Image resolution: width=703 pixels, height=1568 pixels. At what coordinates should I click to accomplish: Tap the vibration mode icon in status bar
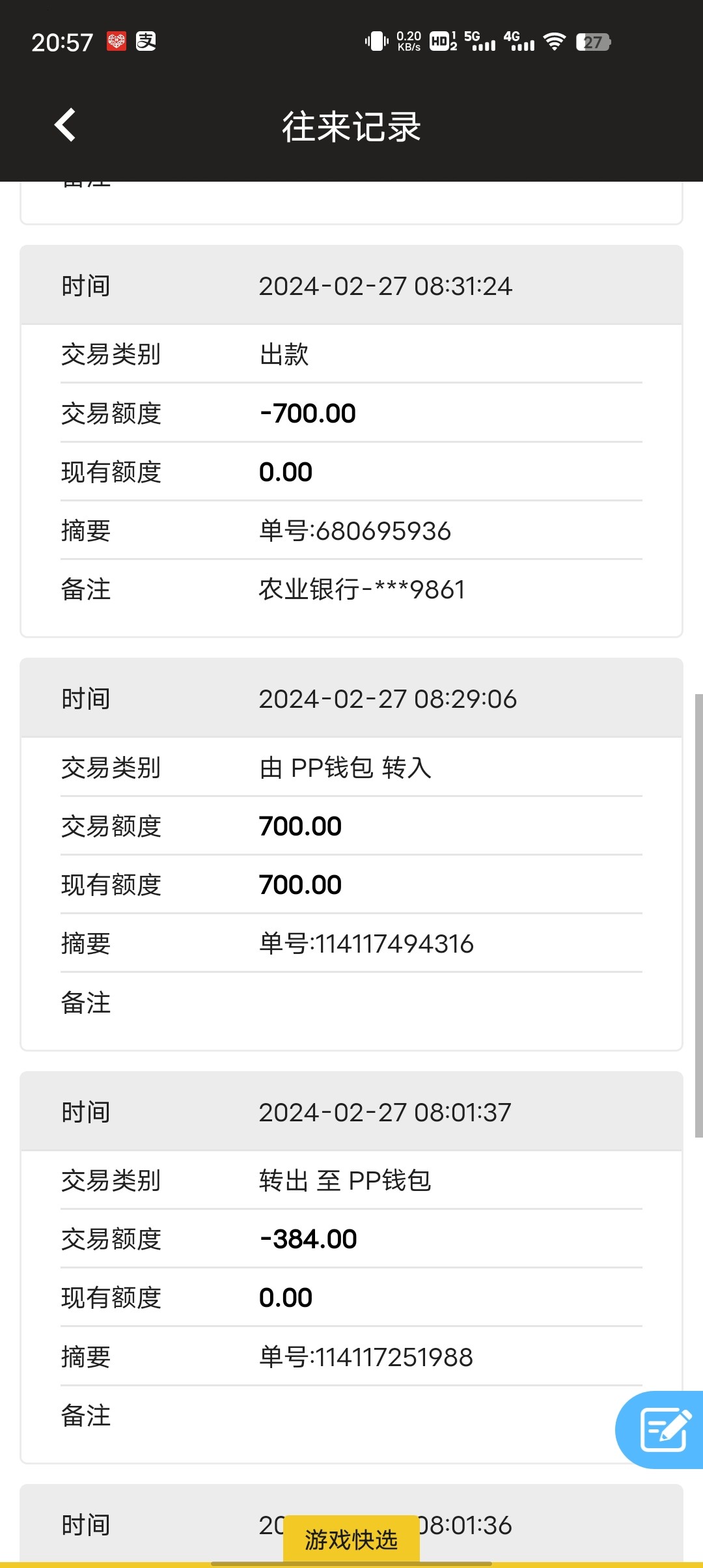point(376,42)
